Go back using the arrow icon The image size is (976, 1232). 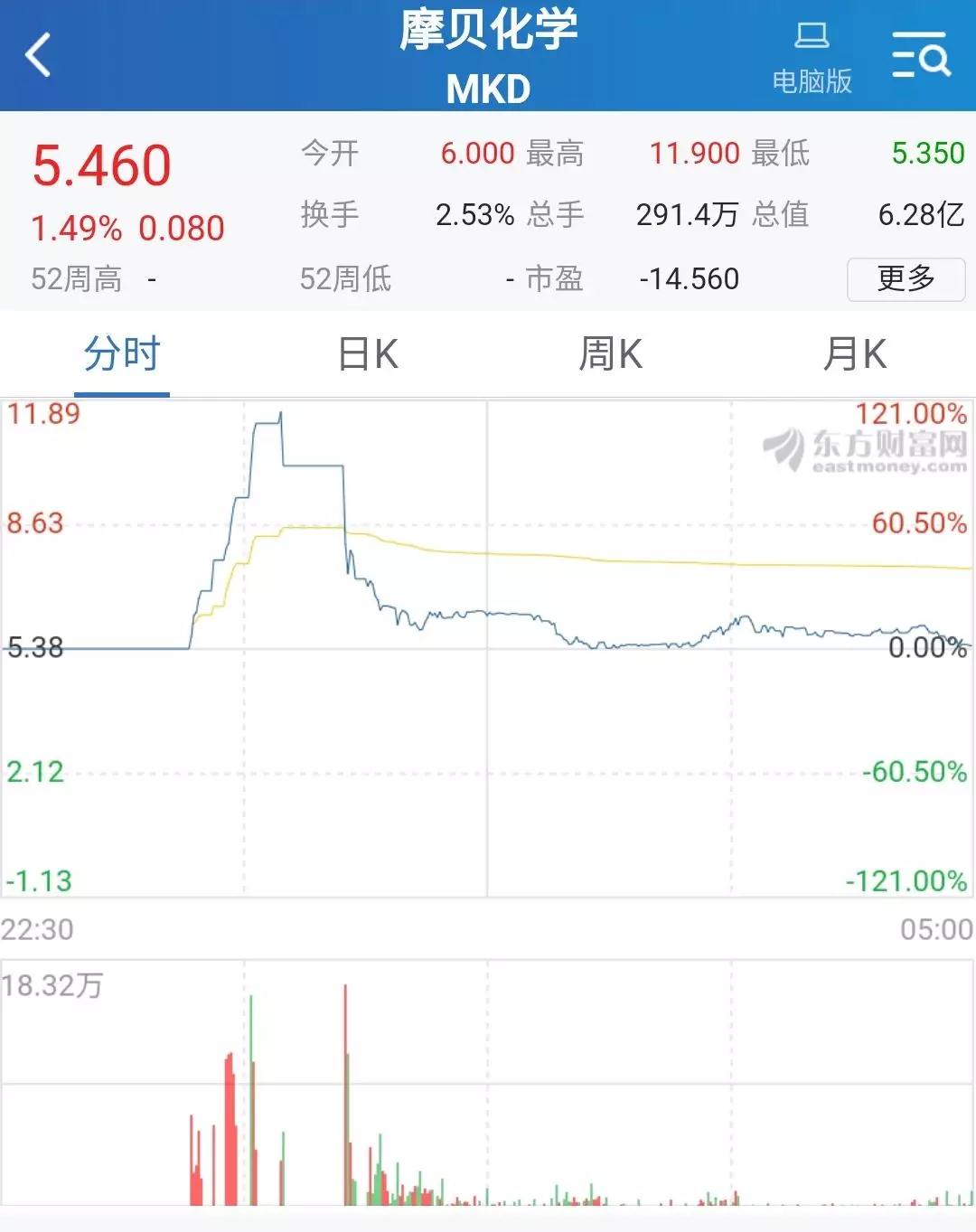pos(38,54)
